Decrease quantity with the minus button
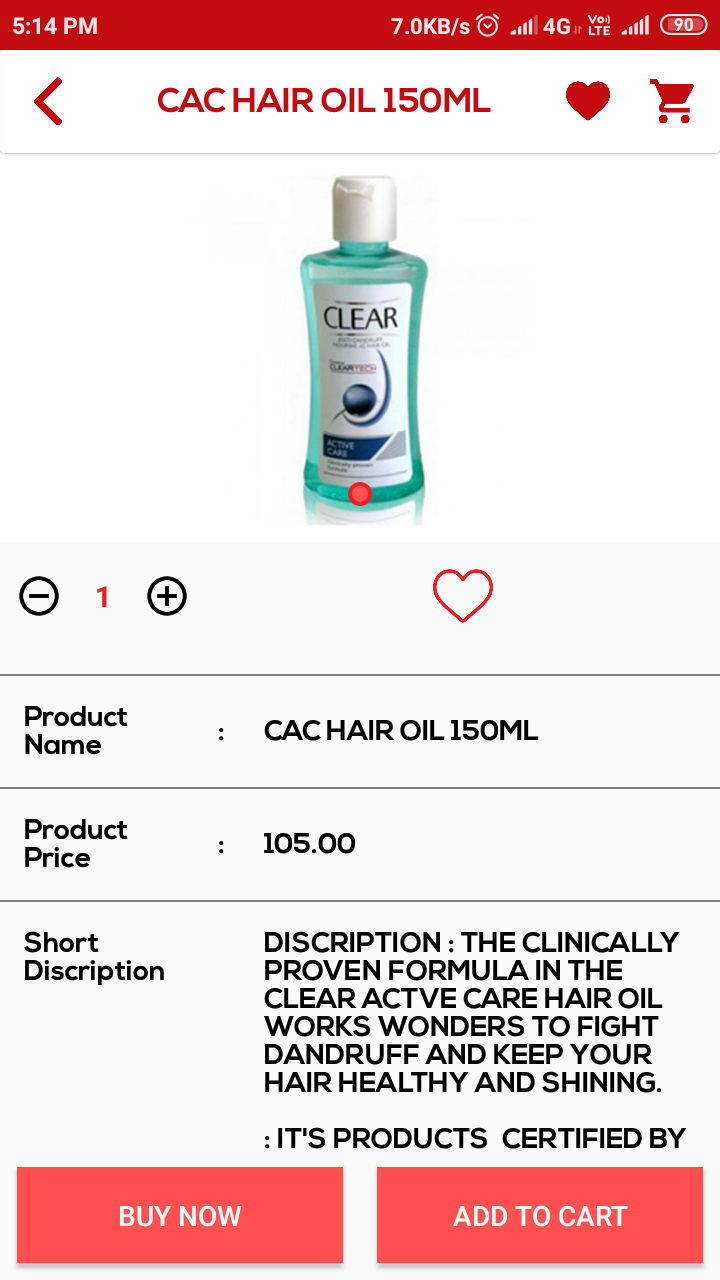720x1280 pixels. pyautogui.click(x=39, y=597)
